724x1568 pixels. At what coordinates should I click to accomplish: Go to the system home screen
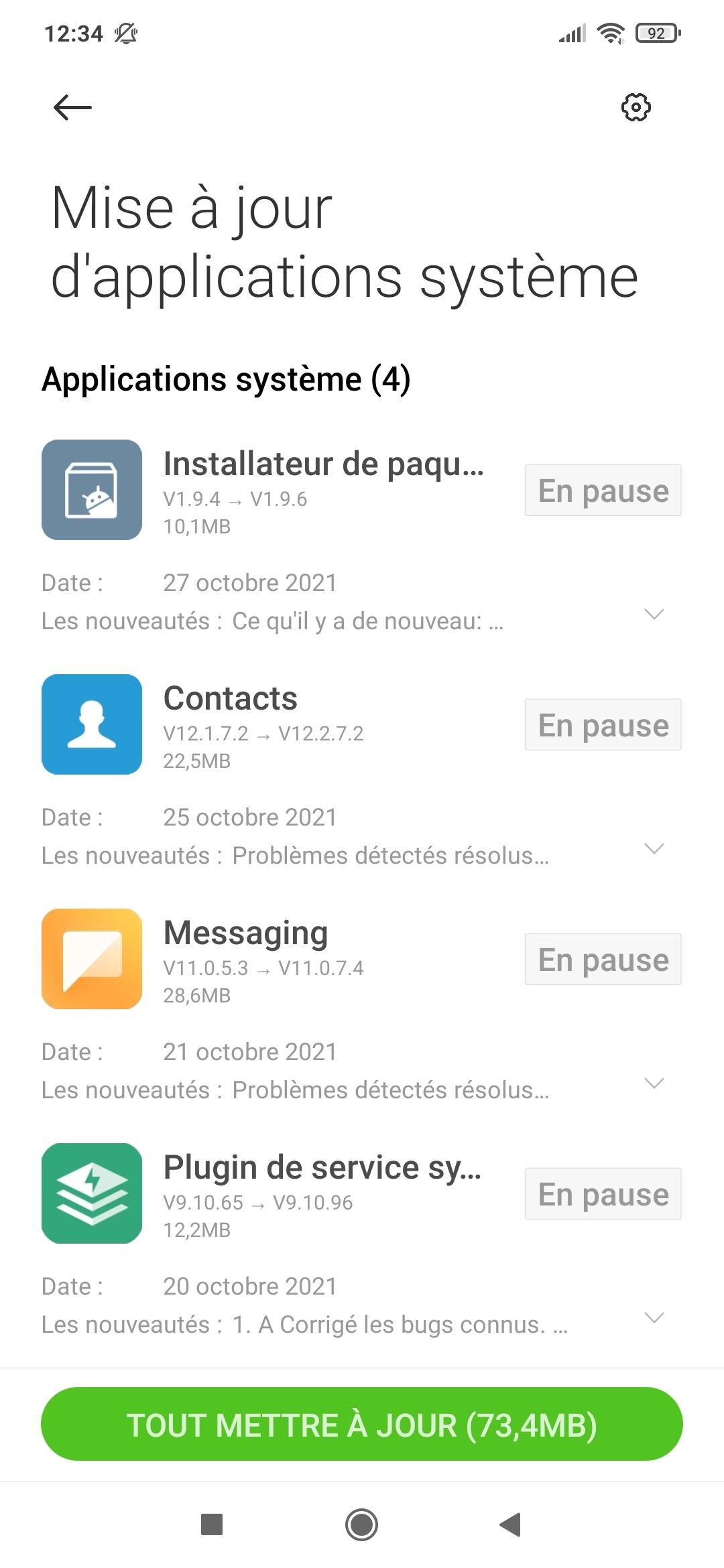[362, 1525]
